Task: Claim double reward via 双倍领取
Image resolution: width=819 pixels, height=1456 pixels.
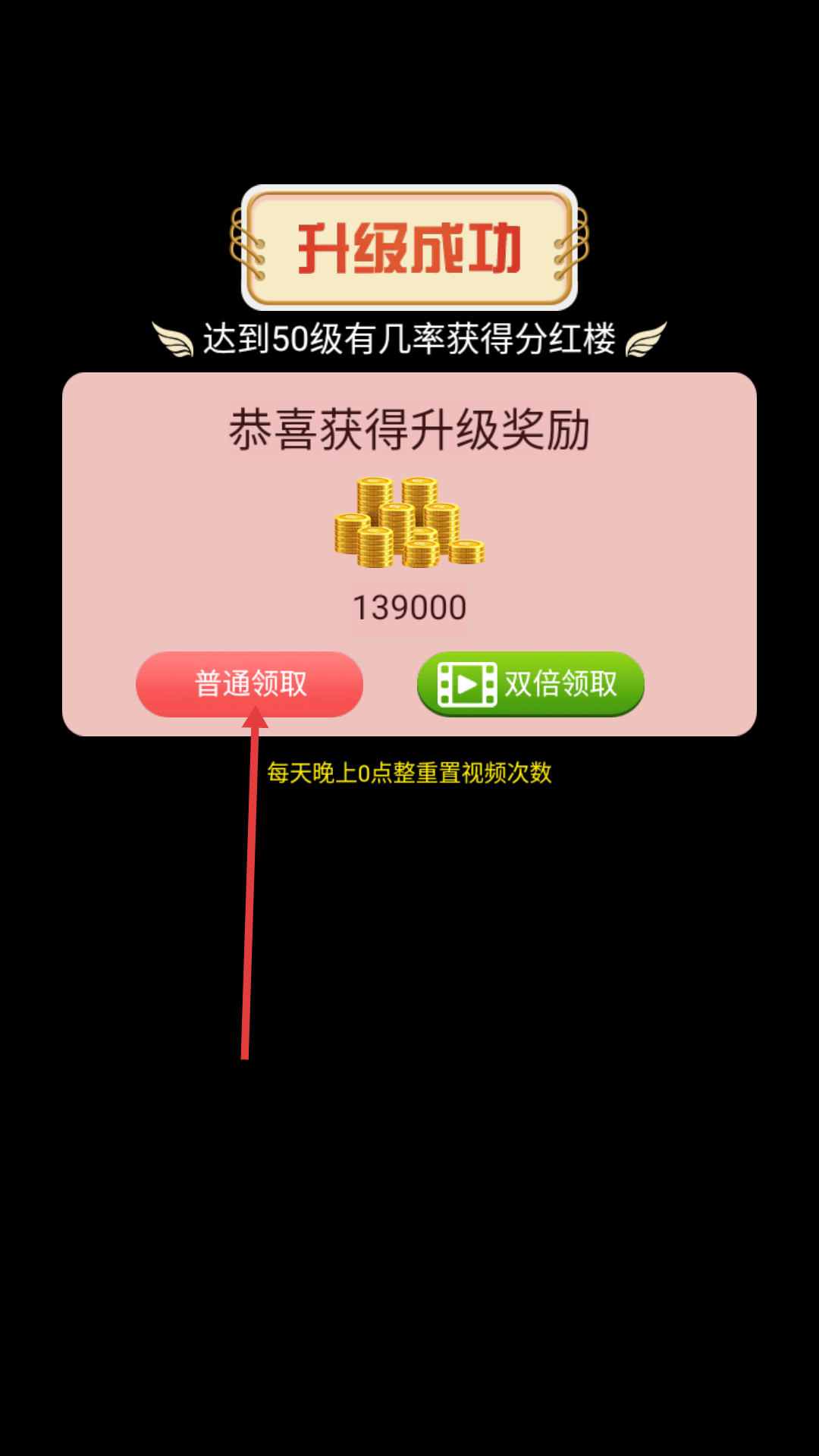Action: [531, 684]
